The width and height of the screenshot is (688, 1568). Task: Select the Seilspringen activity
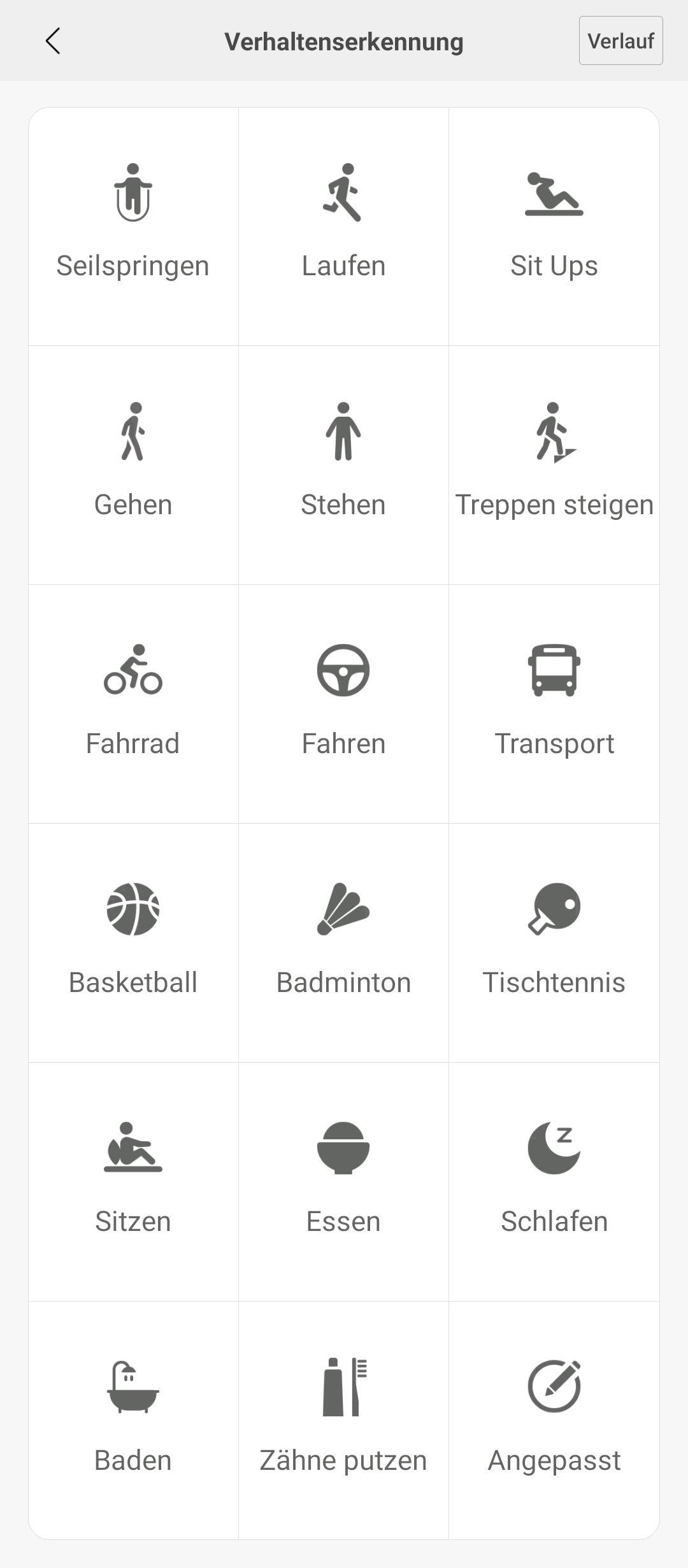point(133,226)
